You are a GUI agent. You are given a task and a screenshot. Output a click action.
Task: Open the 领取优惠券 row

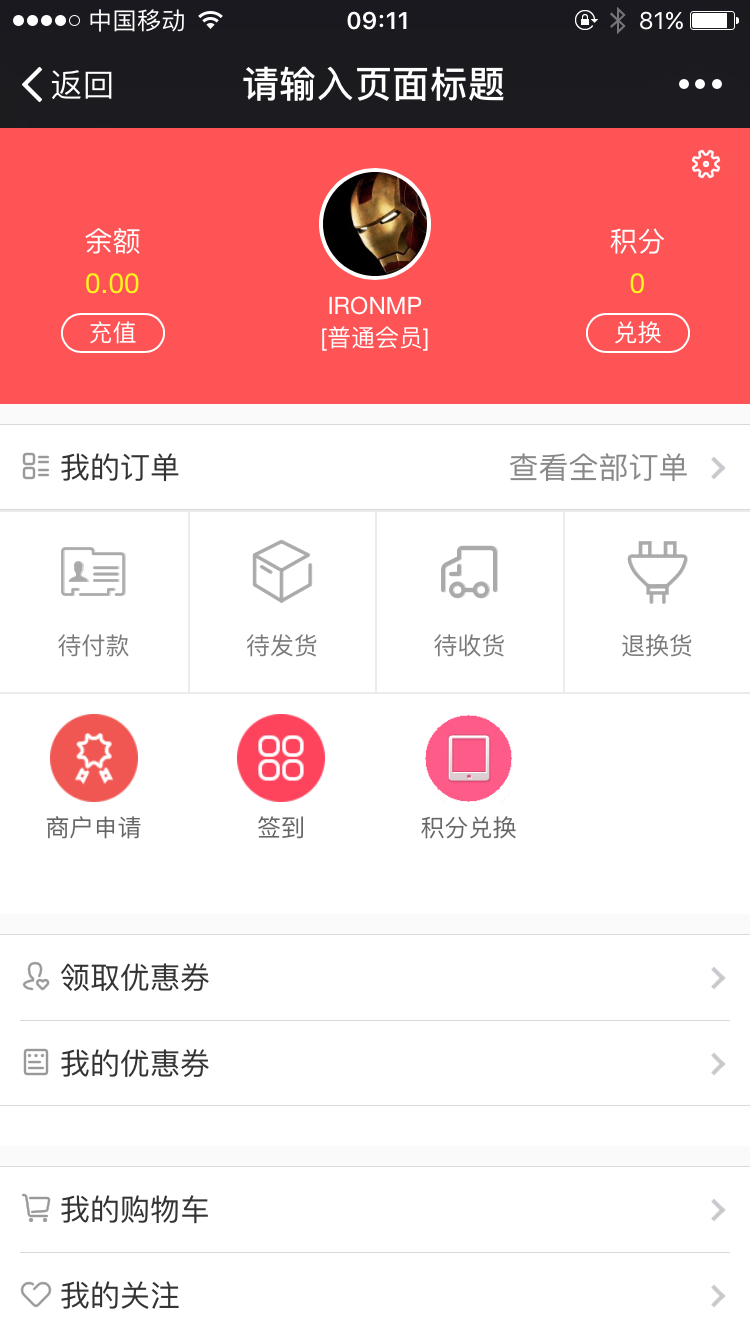tap(375, 978)
